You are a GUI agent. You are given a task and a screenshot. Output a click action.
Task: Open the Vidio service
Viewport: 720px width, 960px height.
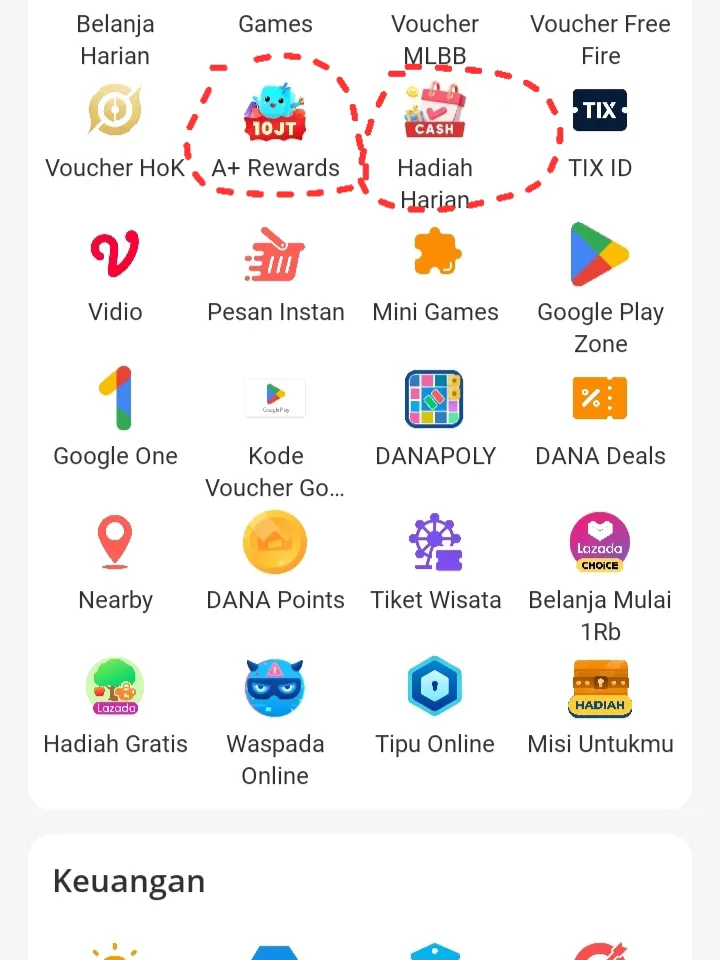click(115, 256)
